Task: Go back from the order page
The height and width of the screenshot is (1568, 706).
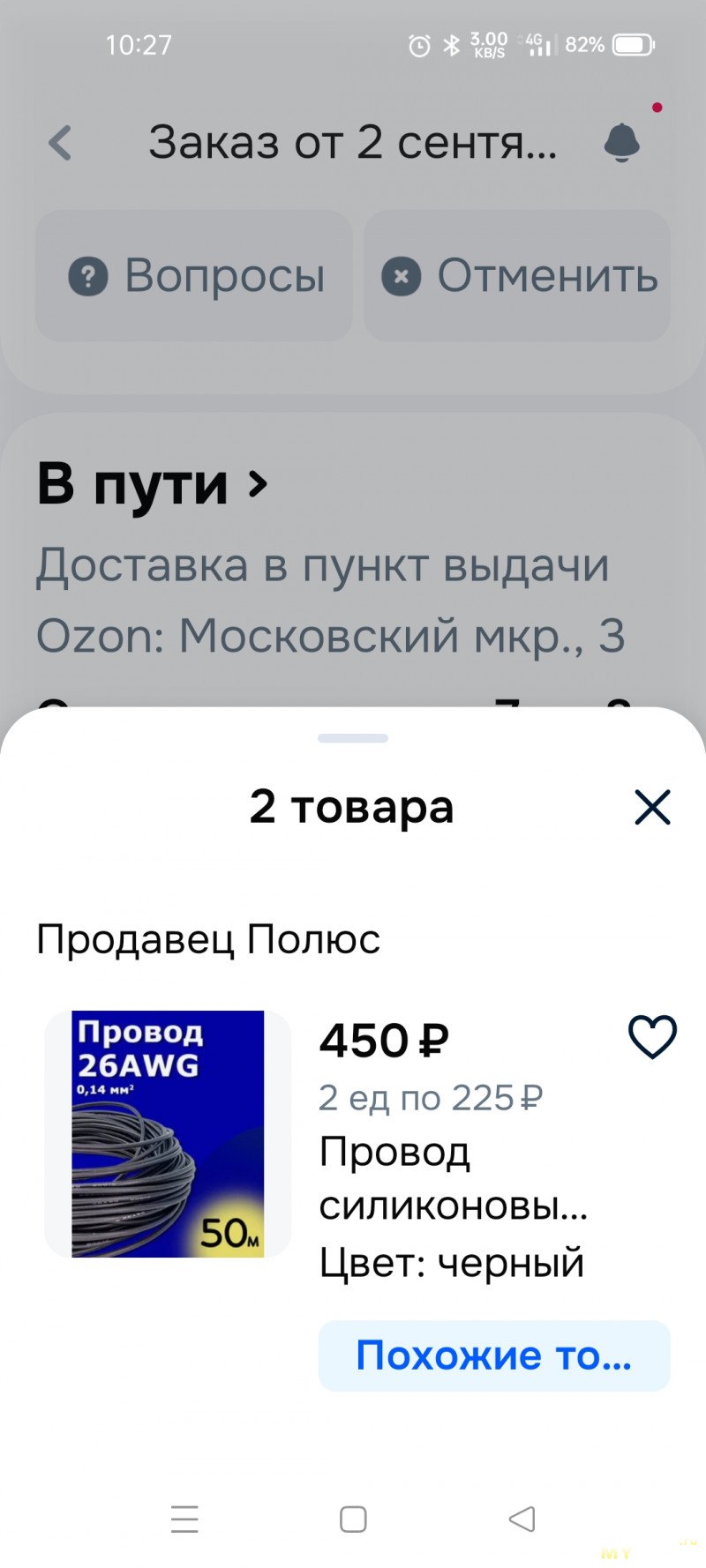Action: (x=60, y=142)
